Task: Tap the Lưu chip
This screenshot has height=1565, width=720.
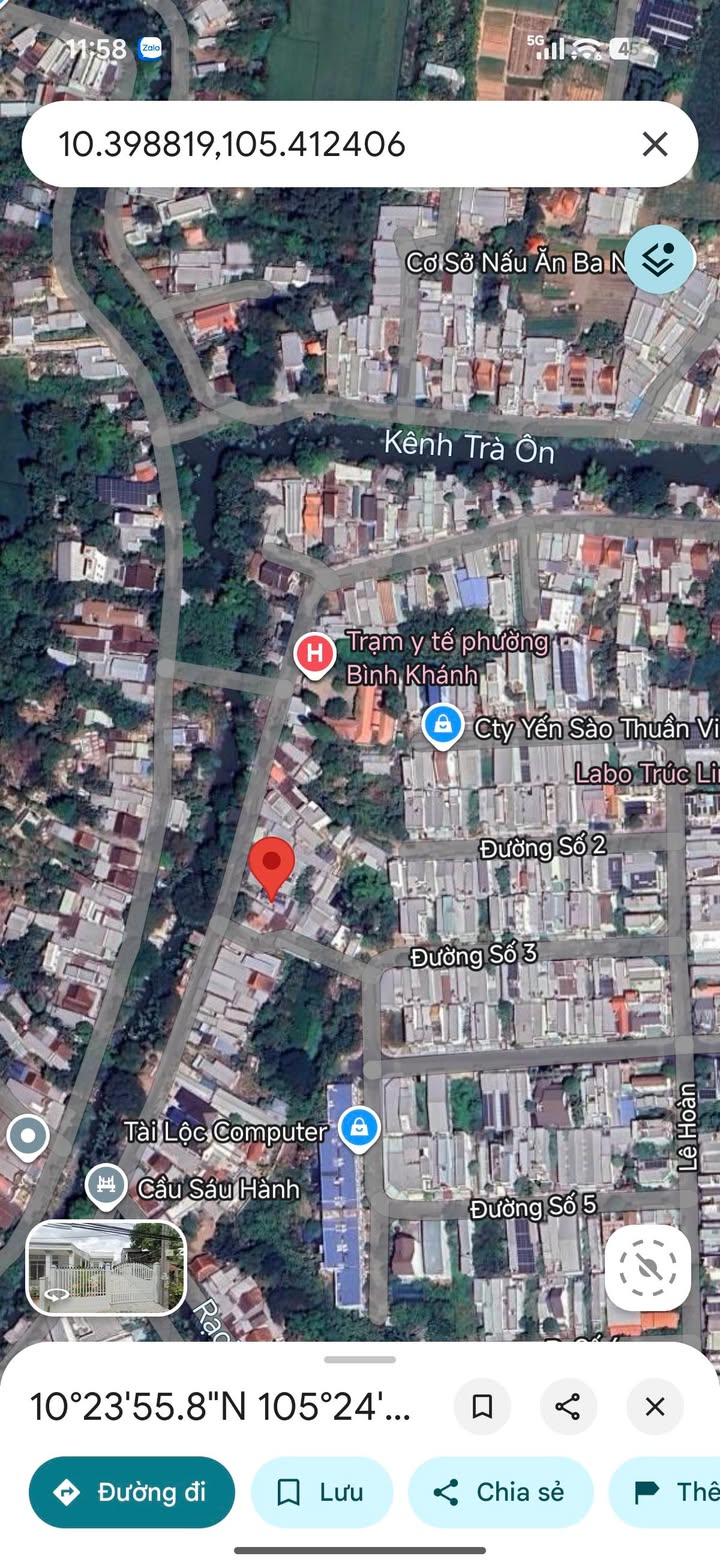Action: [x=321, y=1492]
